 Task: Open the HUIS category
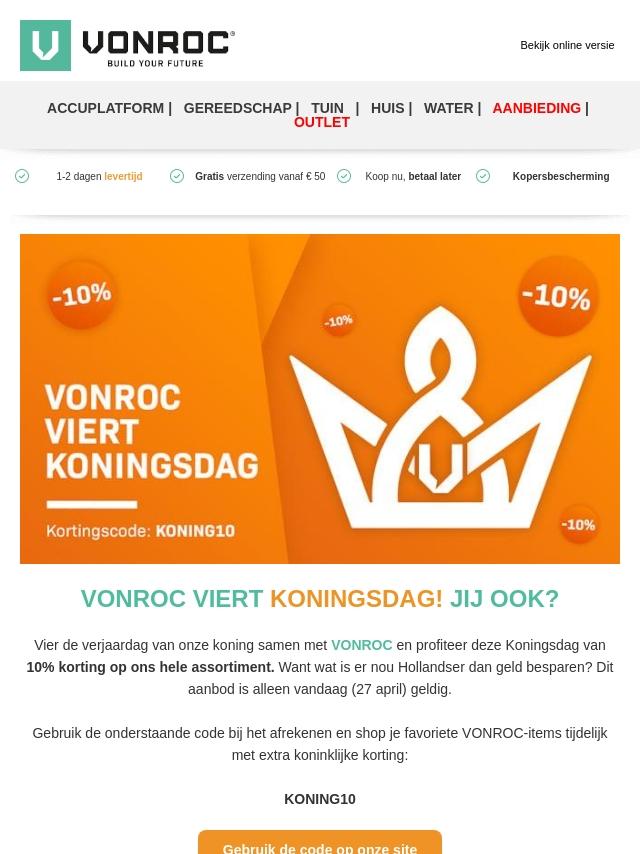click(387, 108)
